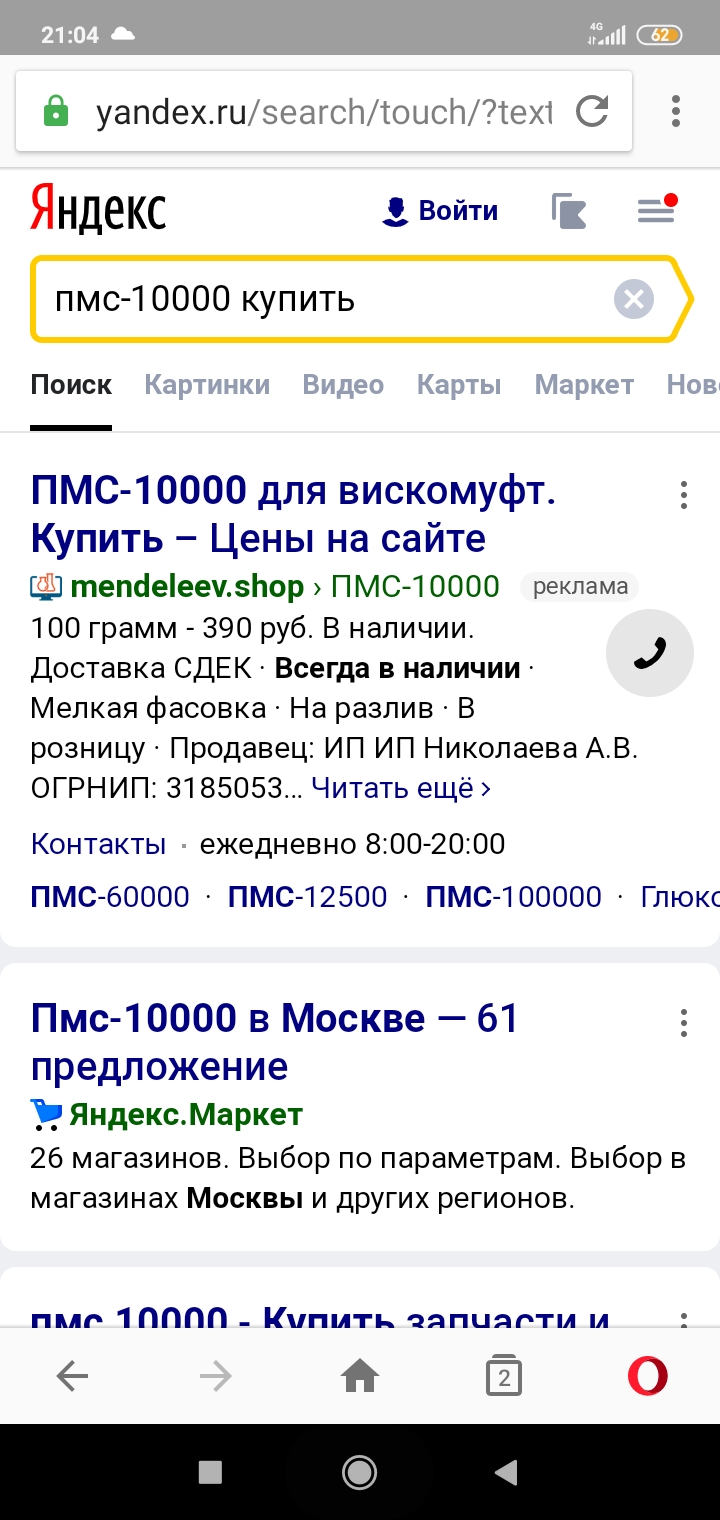Switch to the Видео tab
The image size is (720, 1520).
[x=343, y=385]
